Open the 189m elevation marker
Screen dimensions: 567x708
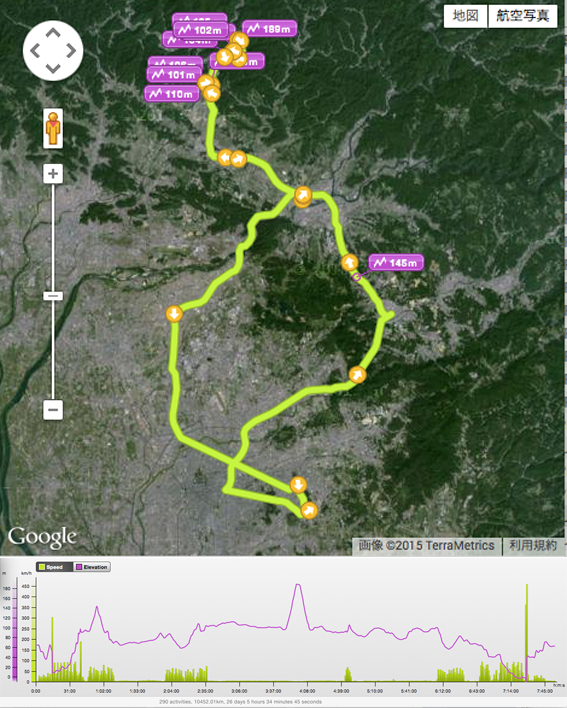pyautogui.click(x=270, y=29)
